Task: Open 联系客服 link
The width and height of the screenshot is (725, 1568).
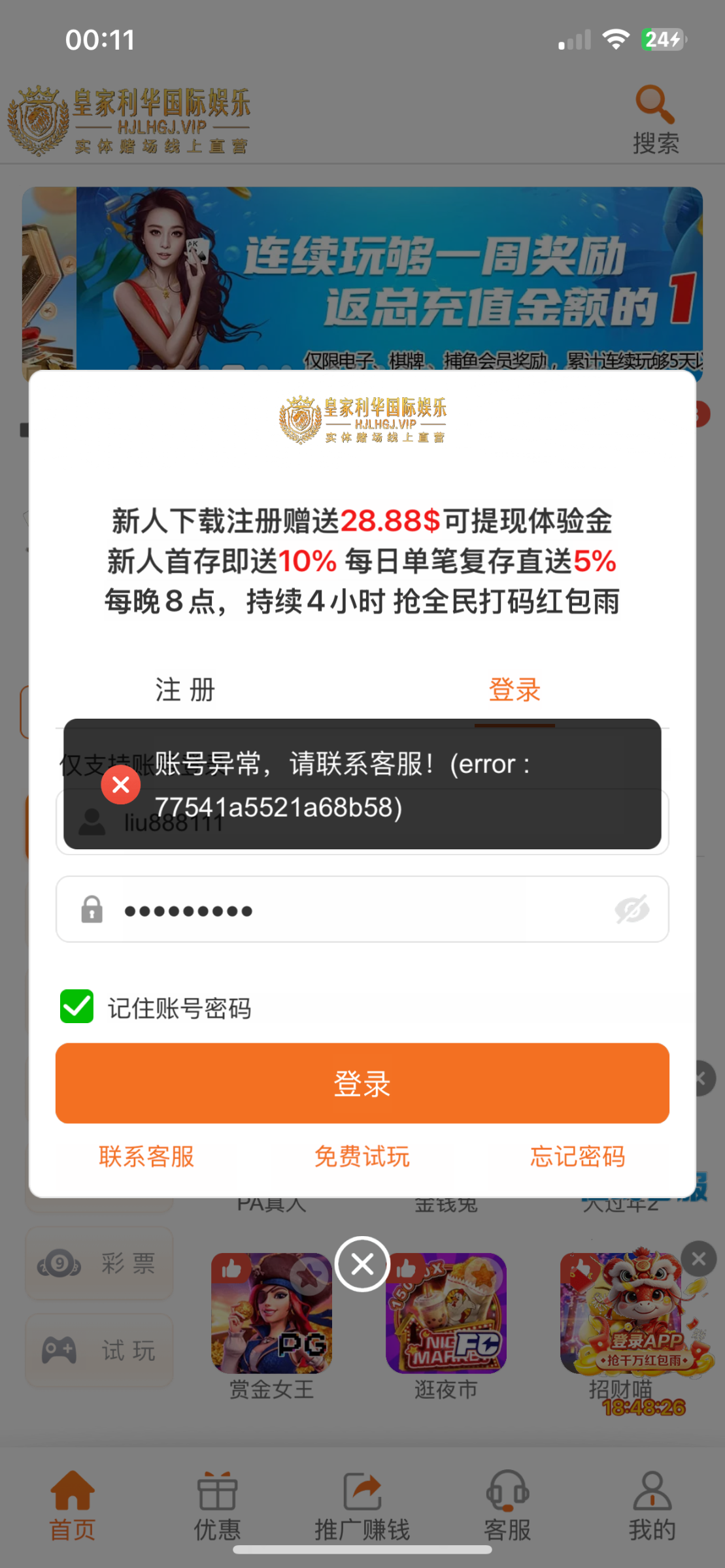Action: tap(146, 1156)
